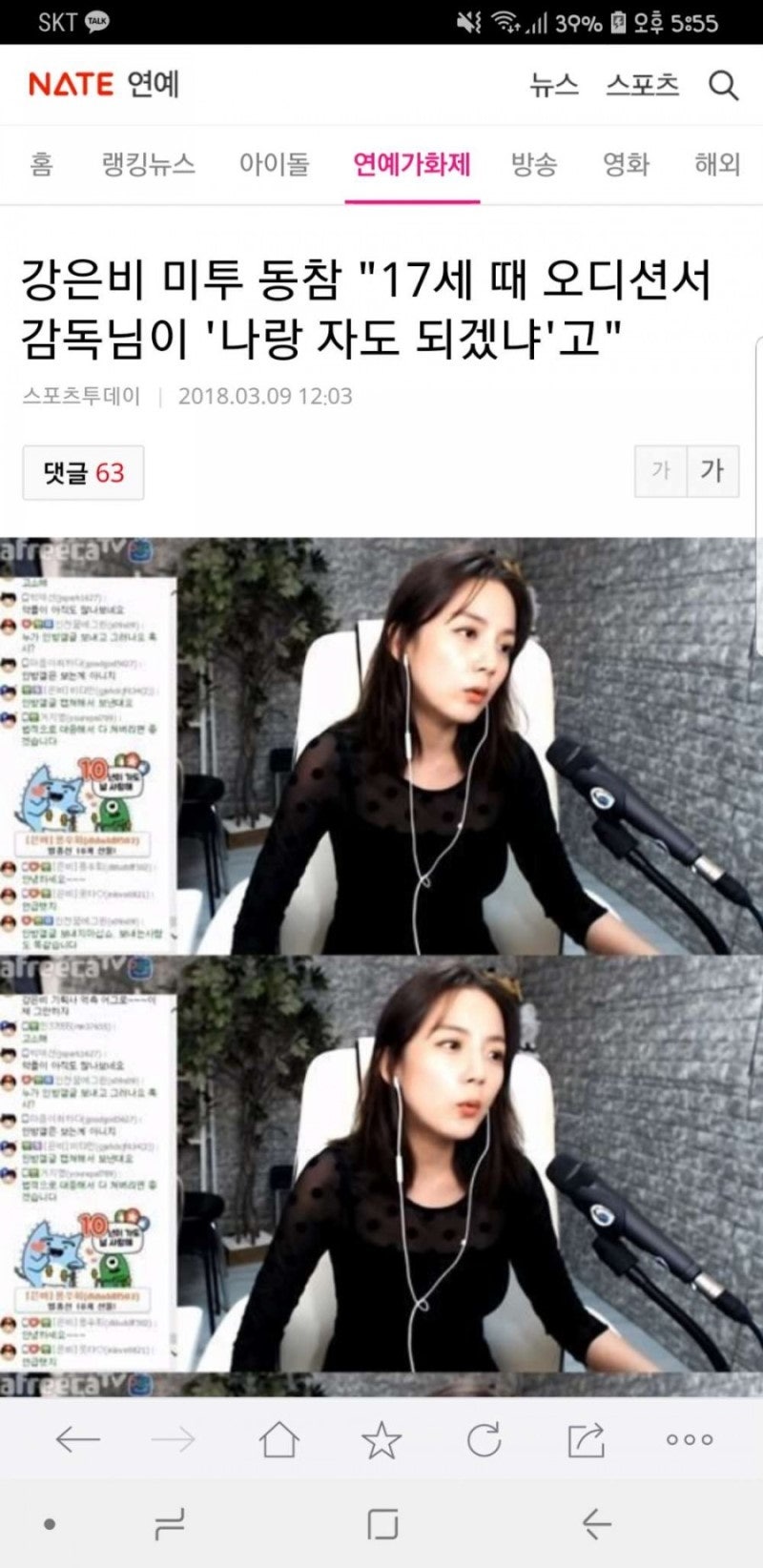Decrease font size with small 가 button

(661, 470)
